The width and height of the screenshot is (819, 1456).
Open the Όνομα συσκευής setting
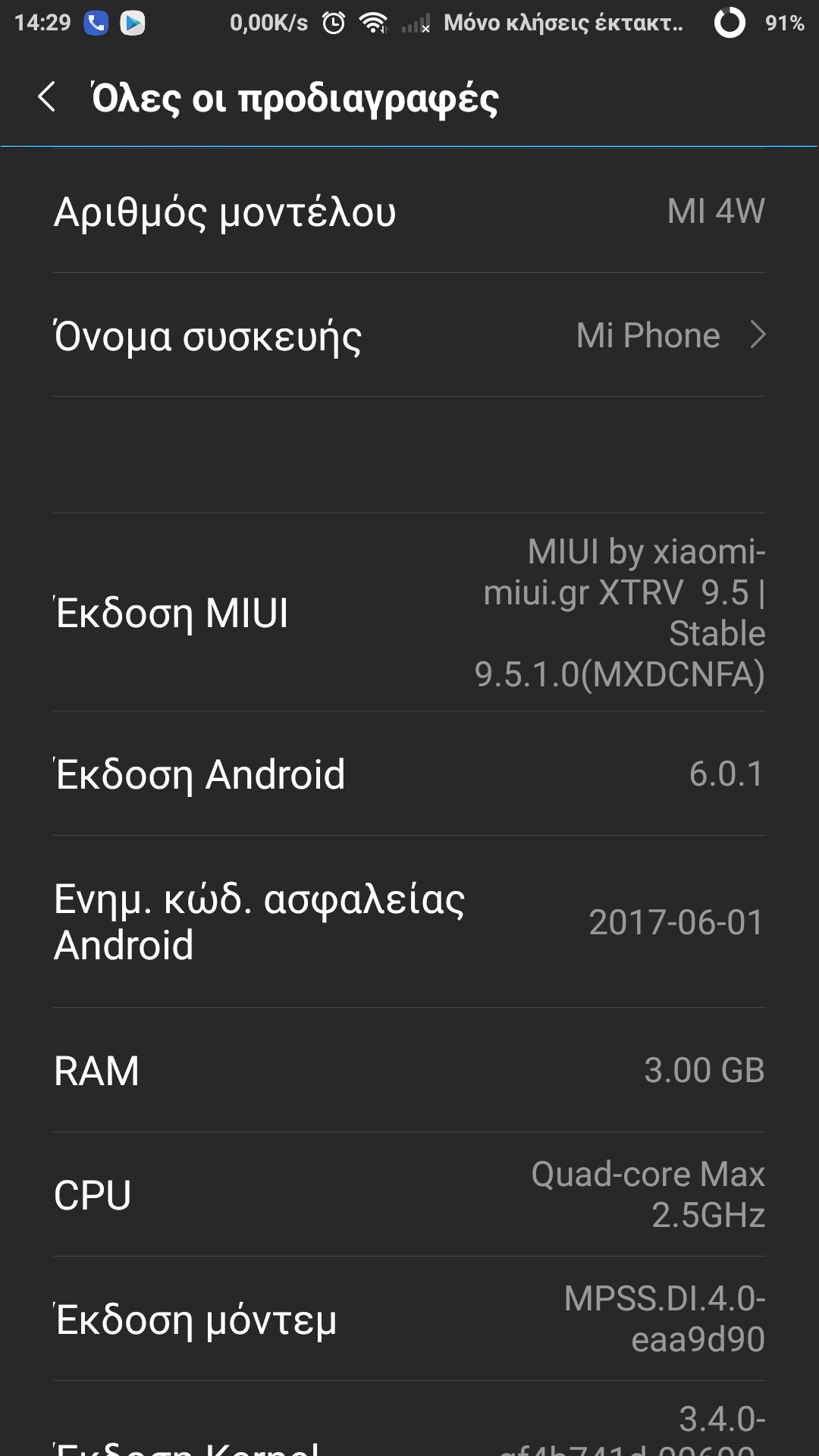pos(409,335)
